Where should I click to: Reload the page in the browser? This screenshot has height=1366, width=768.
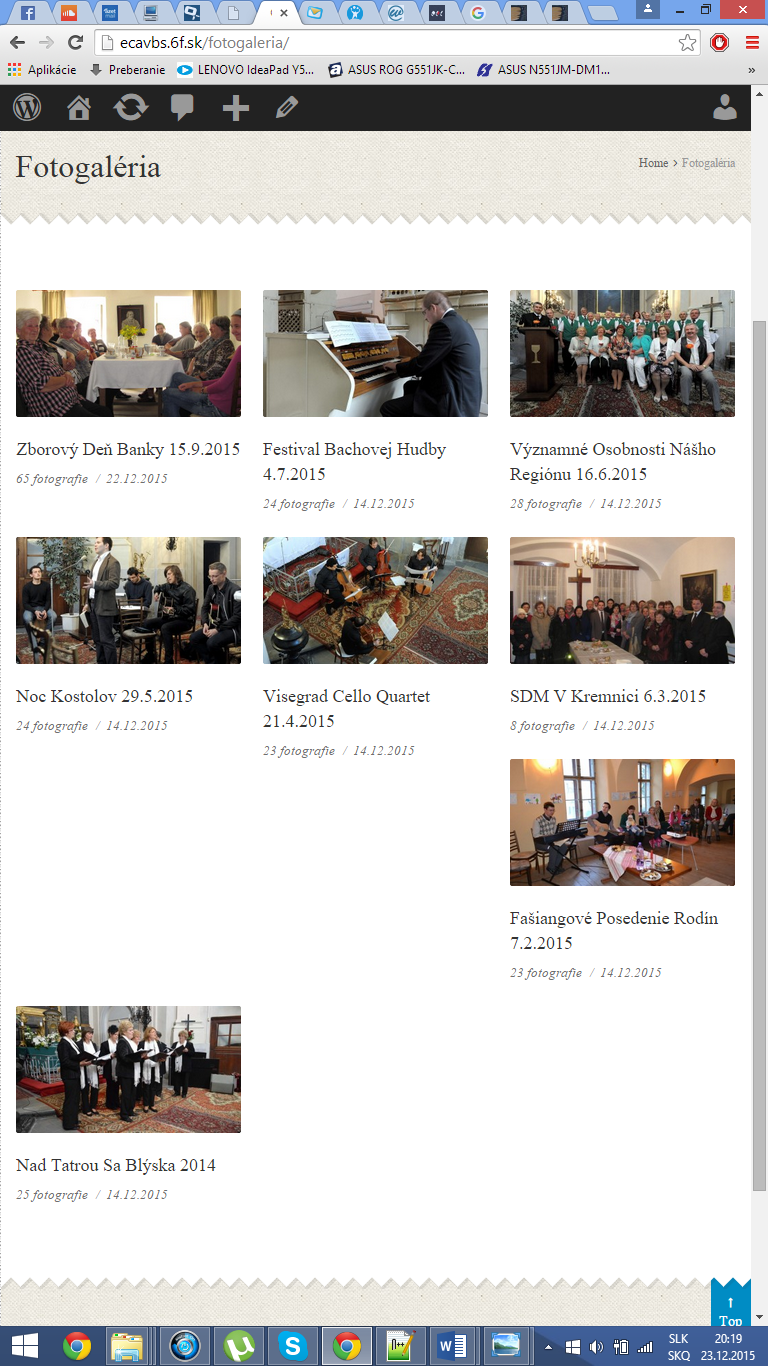tap(75, 43)
